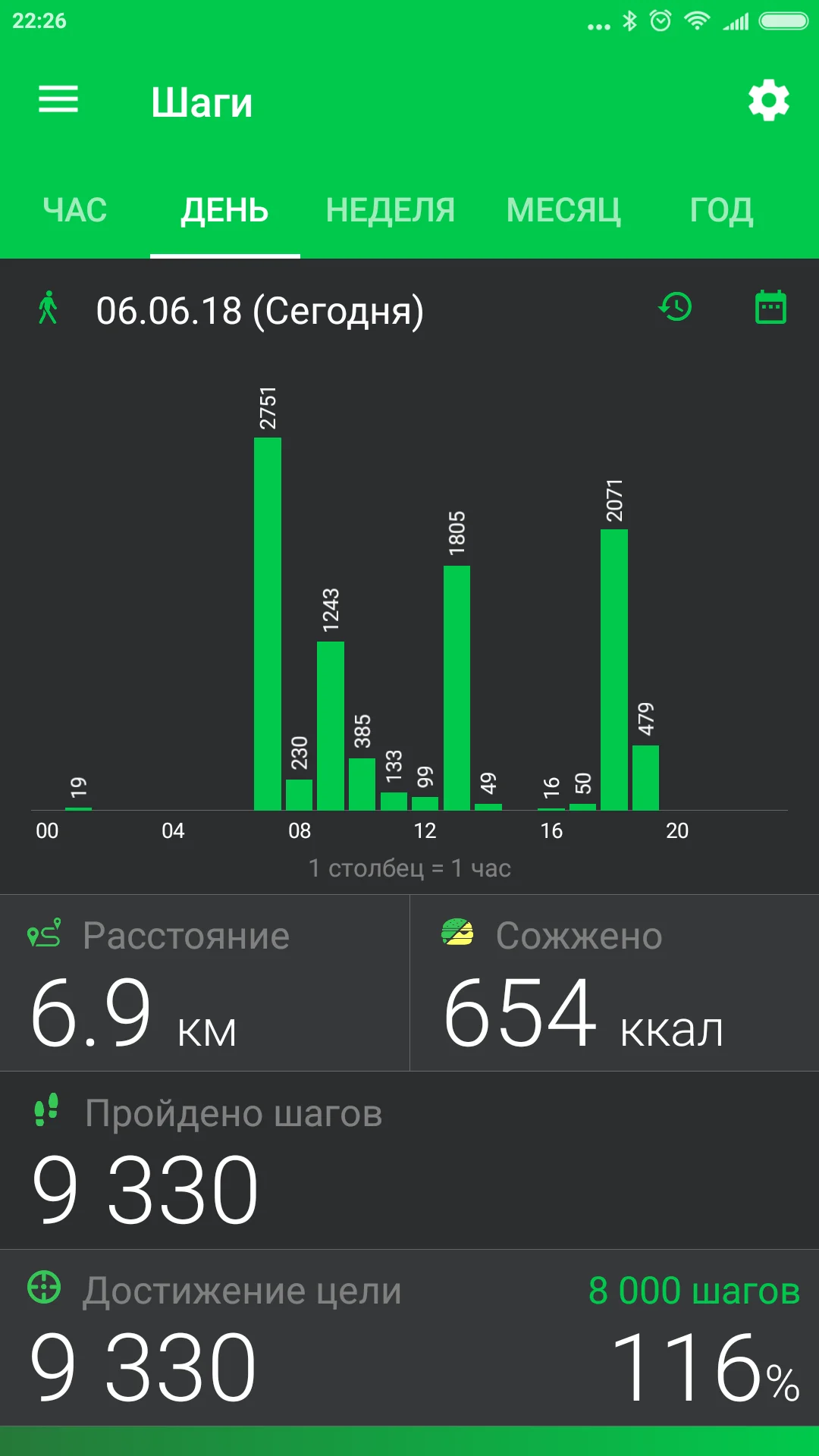This screenshot has height=1456, width=819.
Task: Switch to the НЕДЕЛЯ tab
Action: [x=390, y=210]
